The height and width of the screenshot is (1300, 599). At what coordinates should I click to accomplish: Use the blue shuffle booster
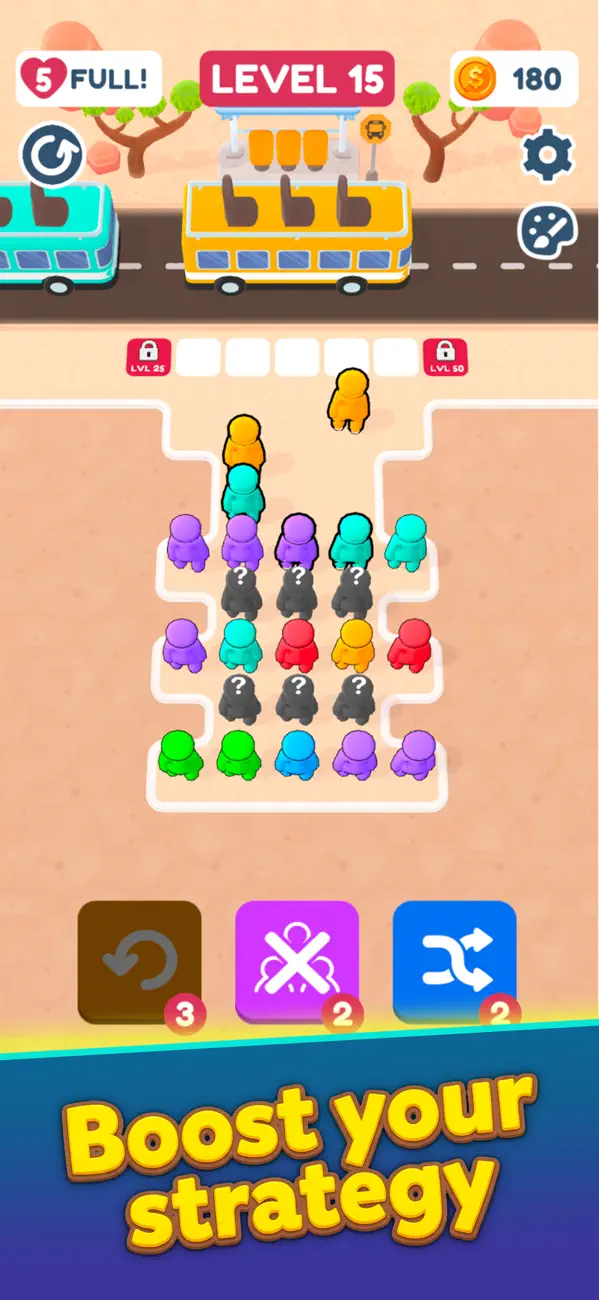tap(455, 961)
